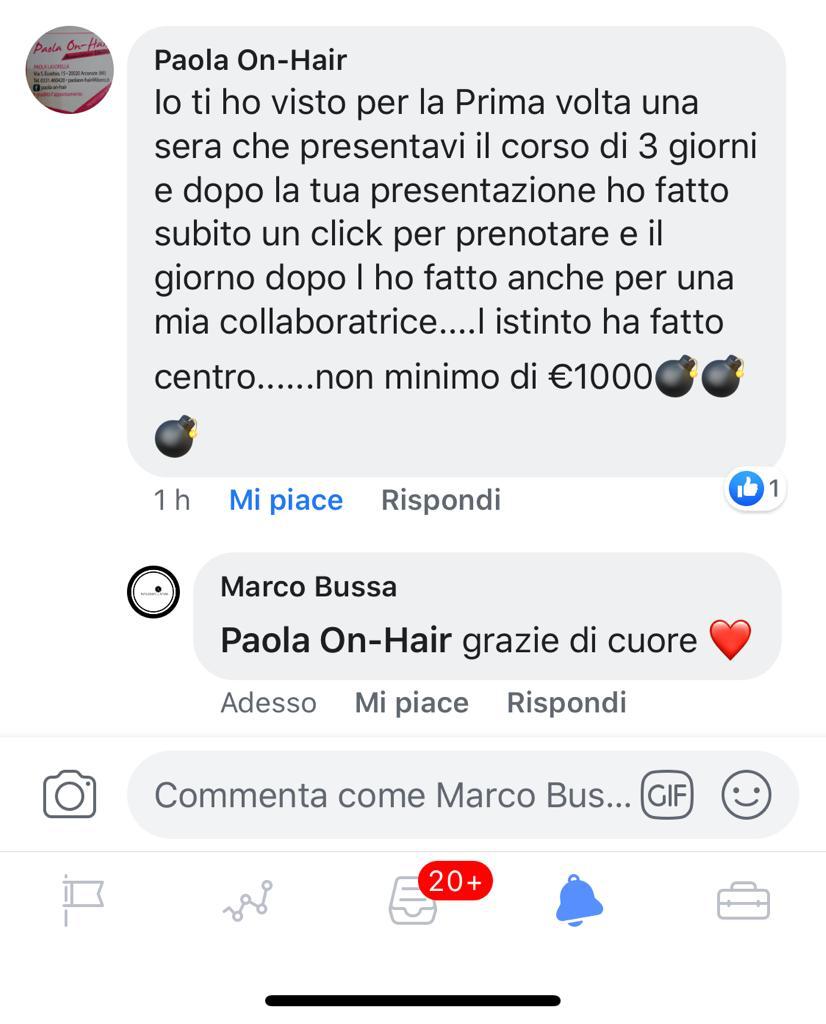
Task: Reply to Paola On-Hair's comment
Action: pos(440,500)
